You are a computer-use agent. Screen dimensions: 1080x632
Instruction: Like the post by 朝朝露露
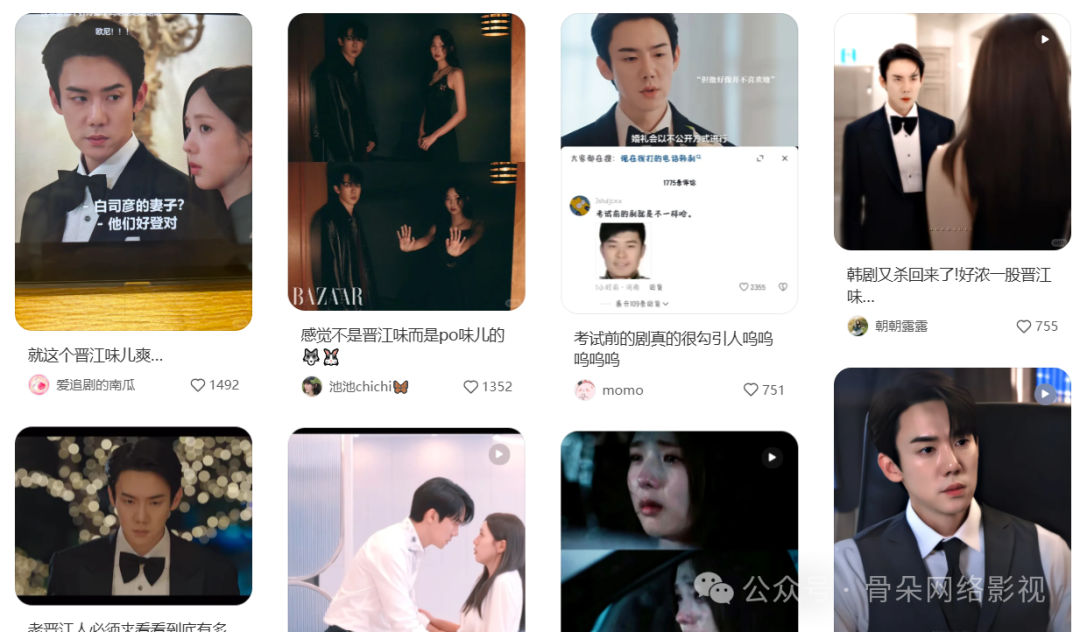[x=1024, y=326]
